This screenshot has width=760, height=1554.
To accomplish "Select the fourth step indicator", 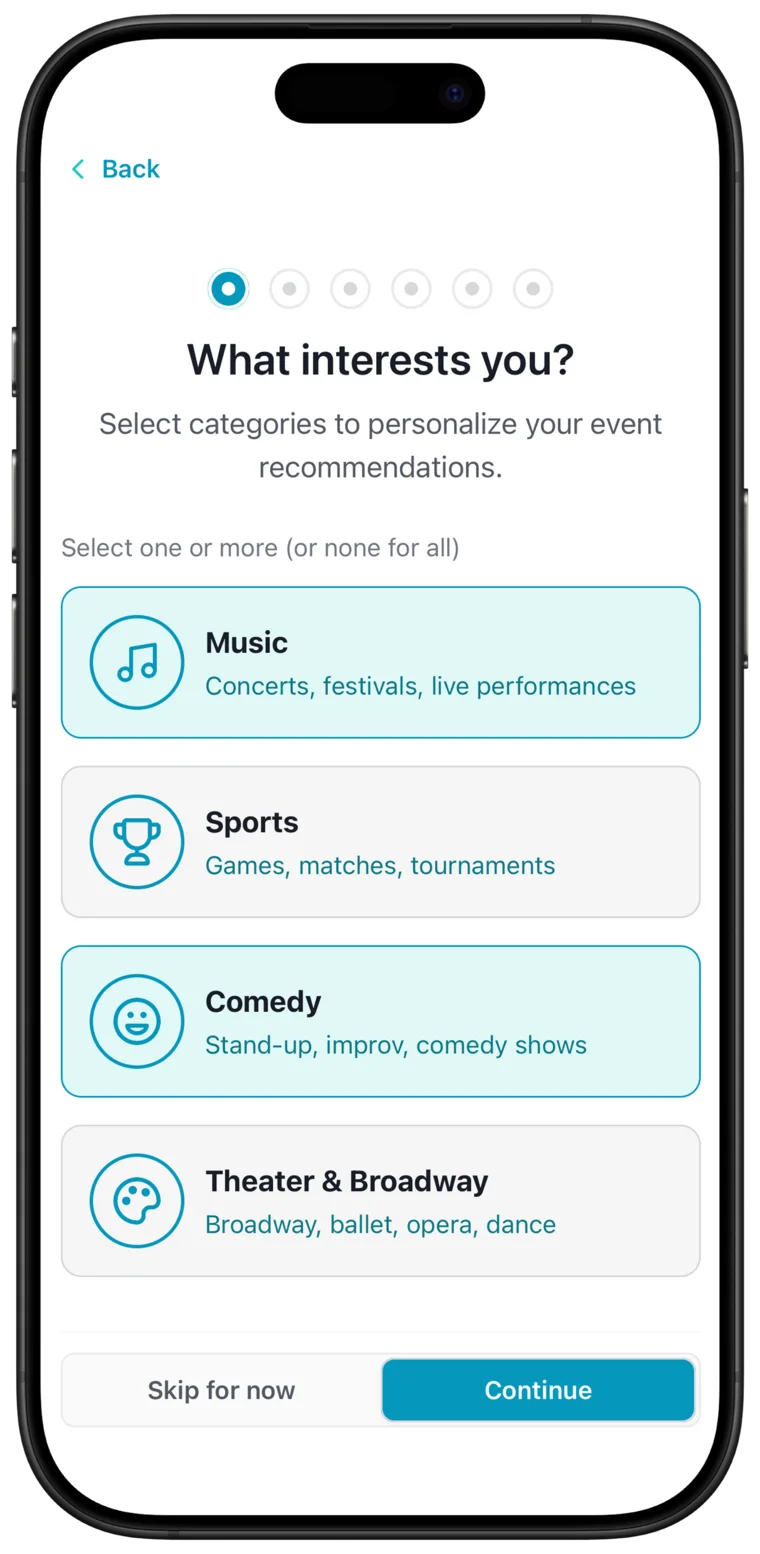I will coord(411,288).
